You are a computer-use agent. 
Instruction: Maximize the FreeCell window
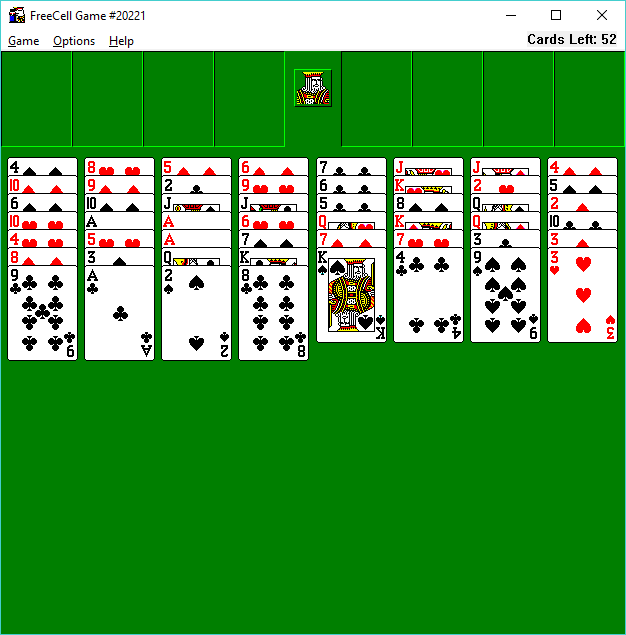(556, 15)
